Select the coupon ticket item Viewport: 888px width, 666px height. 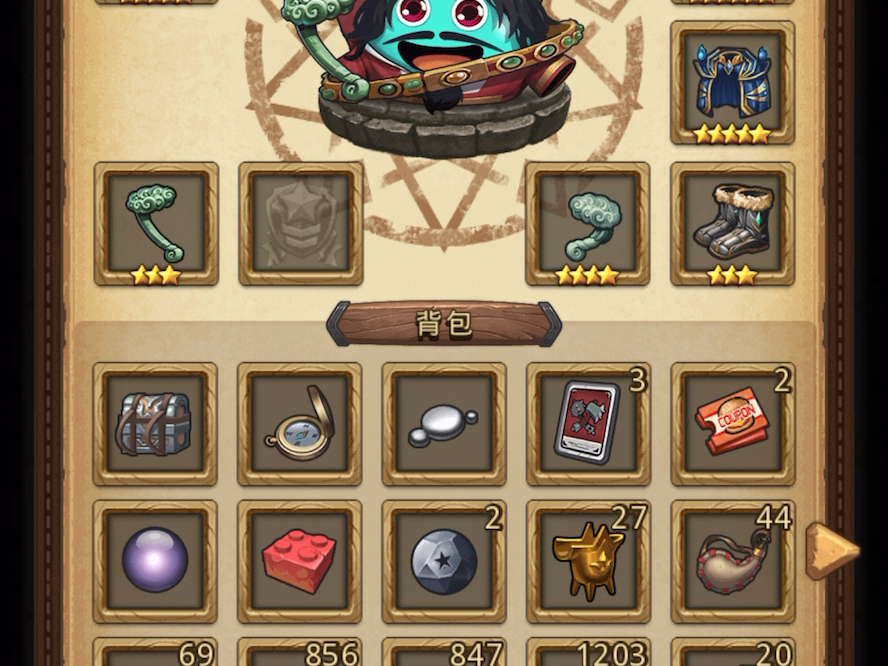732,424
